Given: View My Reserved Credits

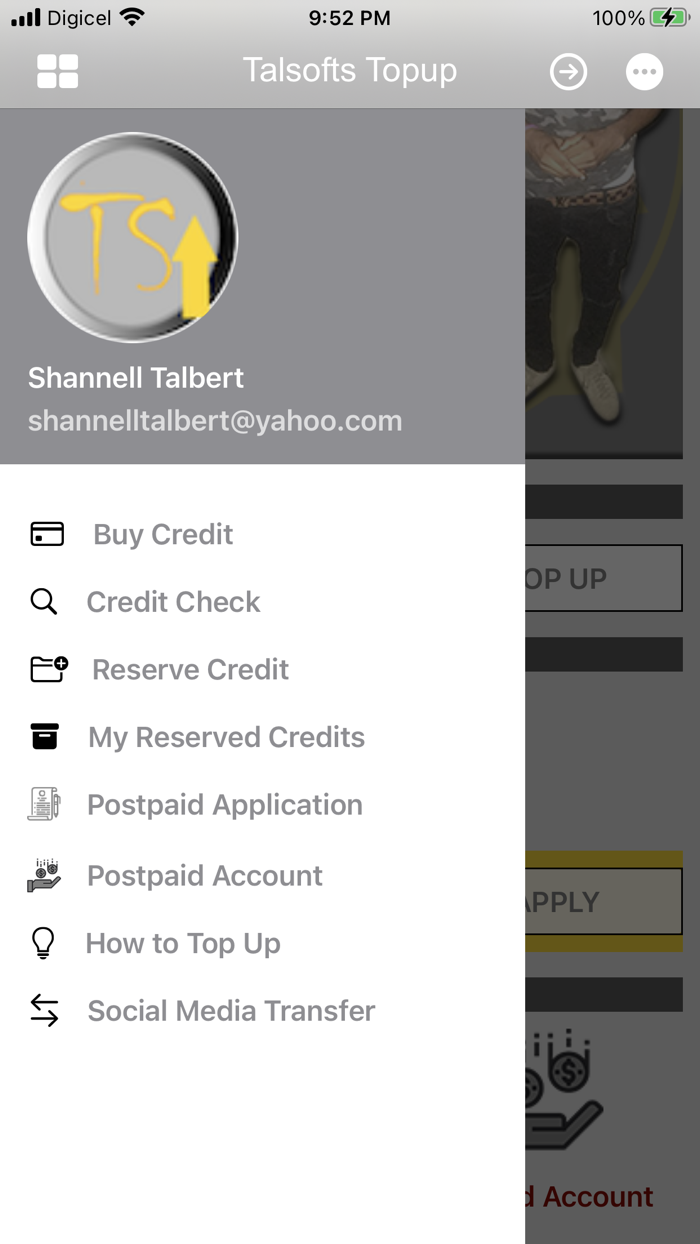Looking at the screenshot, I should click(262, 737).
